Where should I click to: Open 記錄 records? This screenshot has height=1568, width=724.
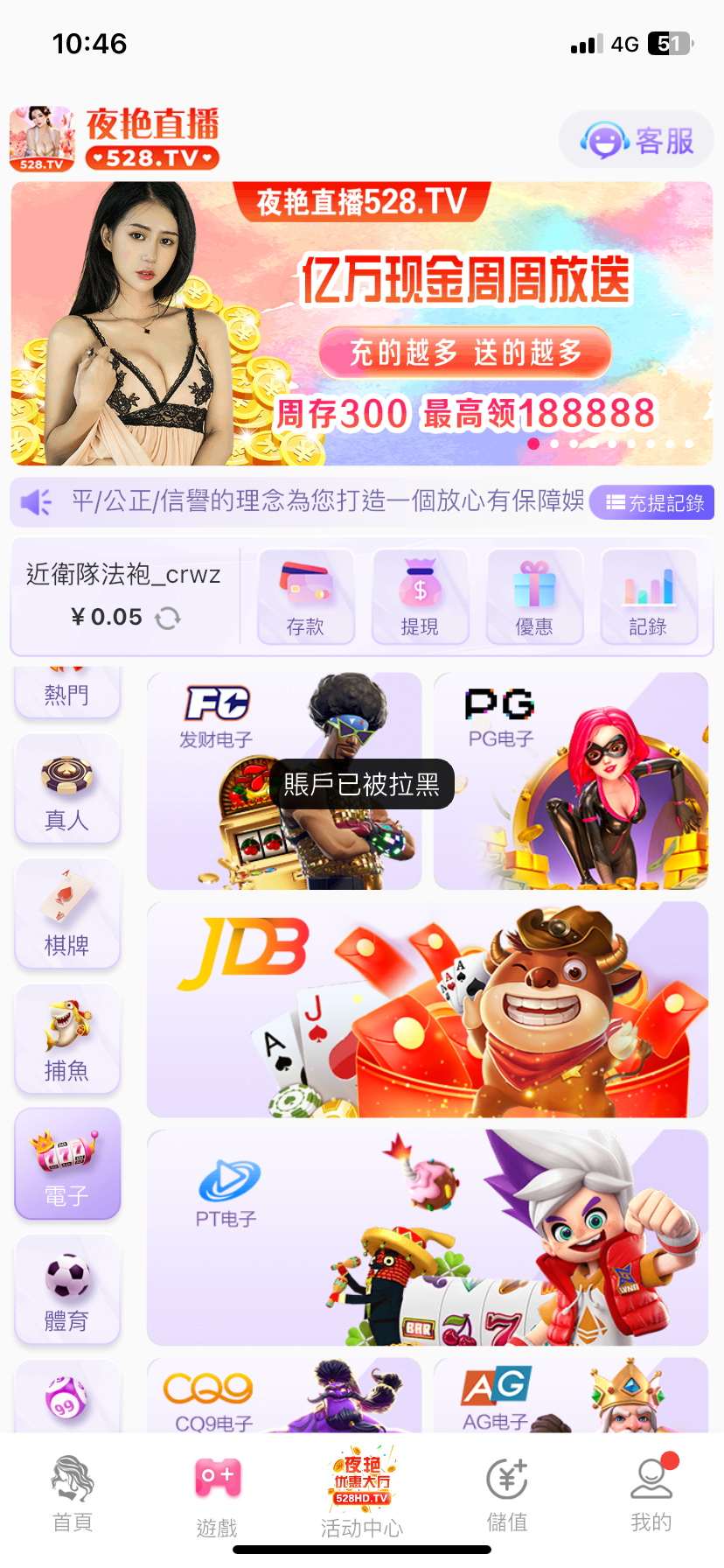click(x=648, y=597)
